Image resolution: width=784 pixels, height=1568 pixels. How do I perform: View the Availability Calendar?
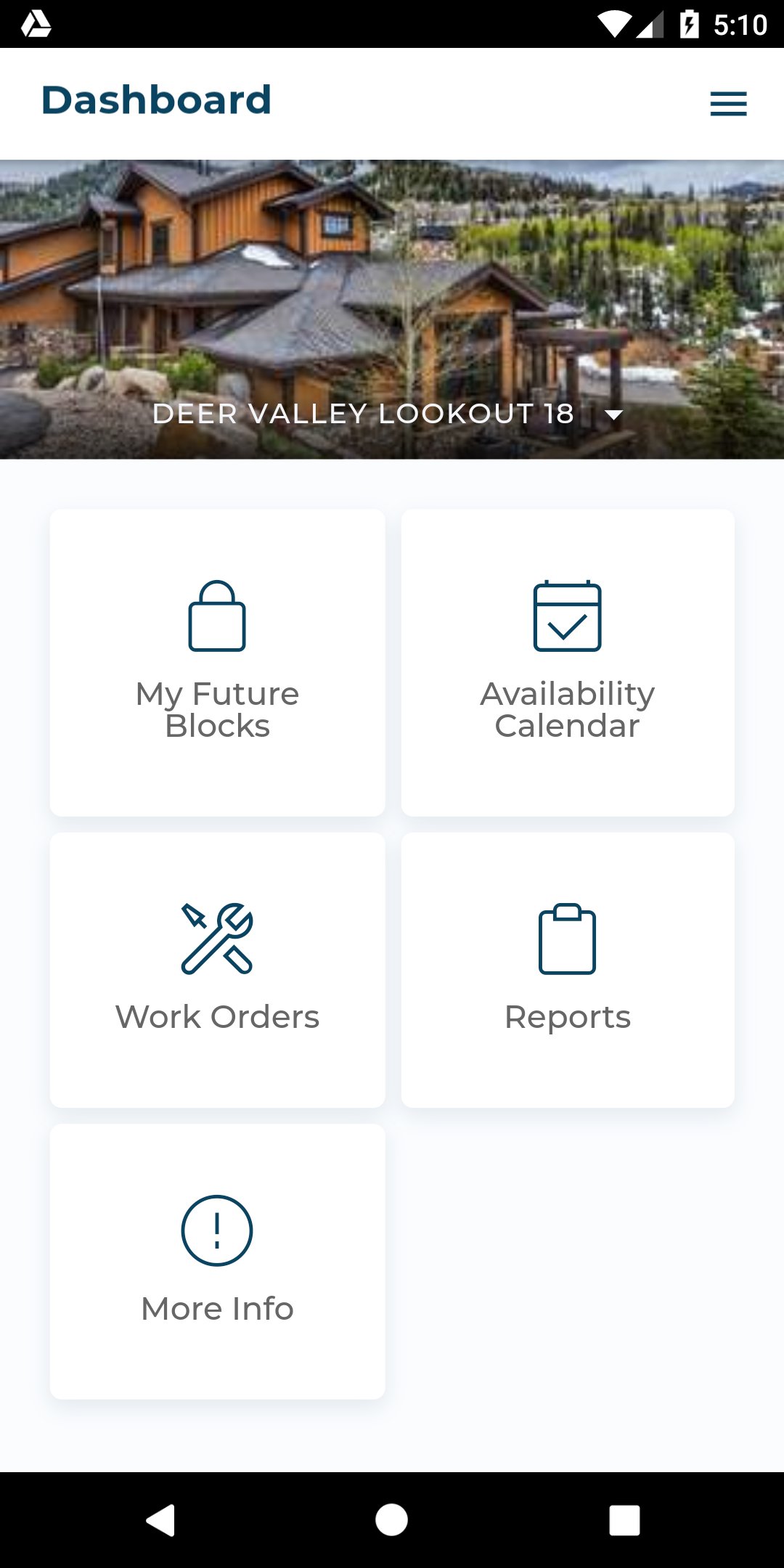coord(568,662)
